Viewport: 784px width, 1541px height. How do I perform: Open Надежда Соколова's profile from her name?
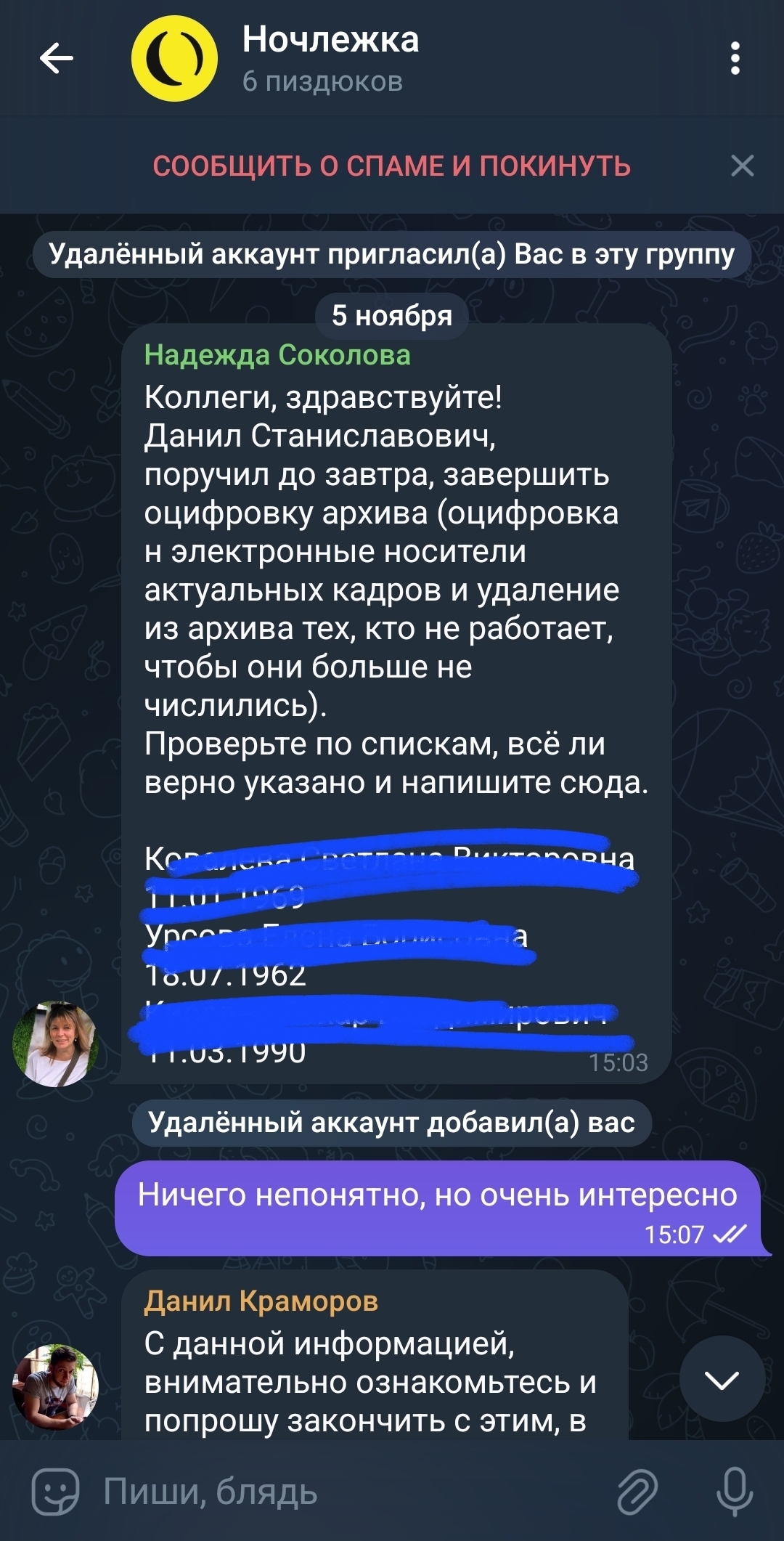277,355
